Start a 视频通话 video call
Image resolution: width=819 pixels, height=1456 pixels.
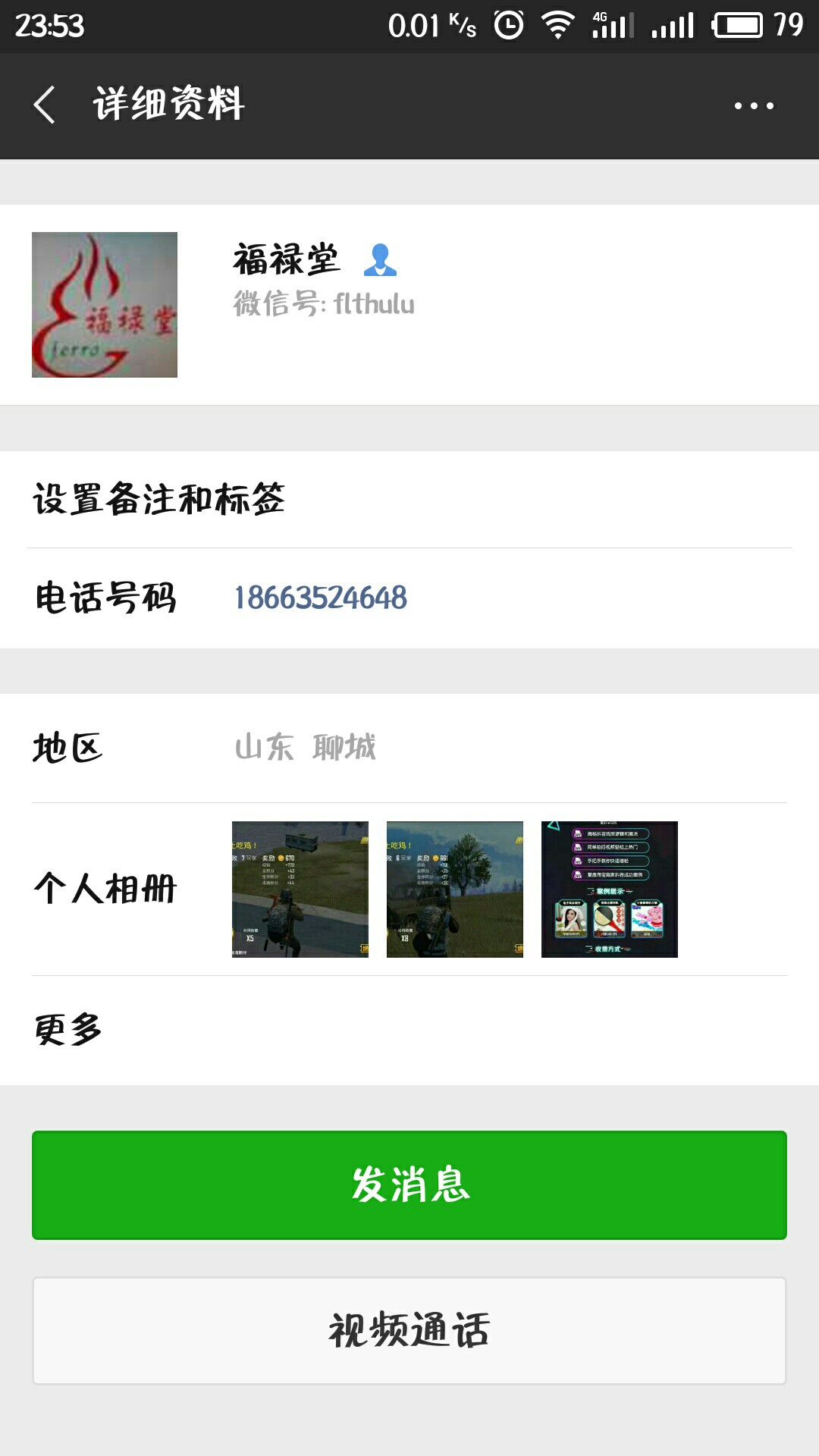point(409,1331)
